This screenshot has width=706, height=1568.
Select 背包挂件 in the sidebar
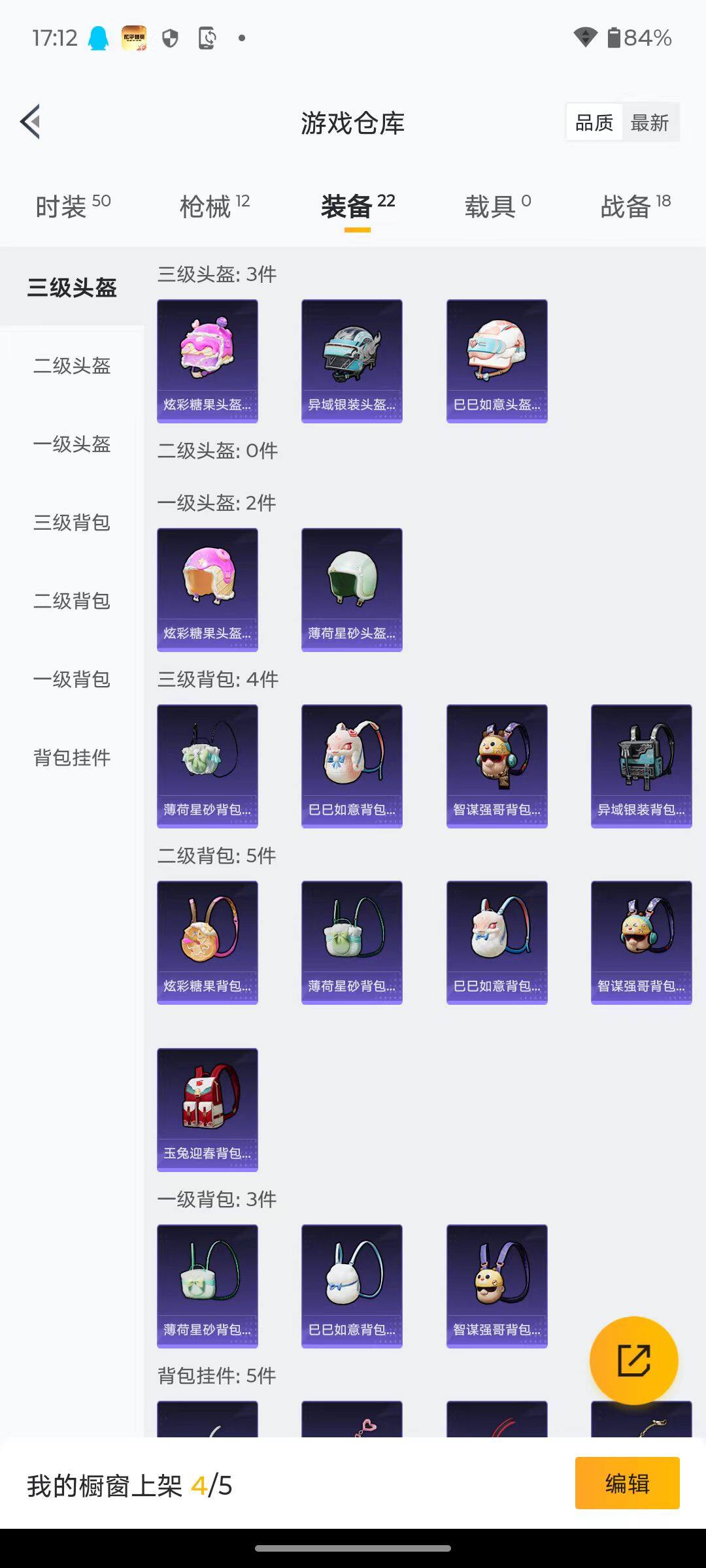[x=72, y=758]
